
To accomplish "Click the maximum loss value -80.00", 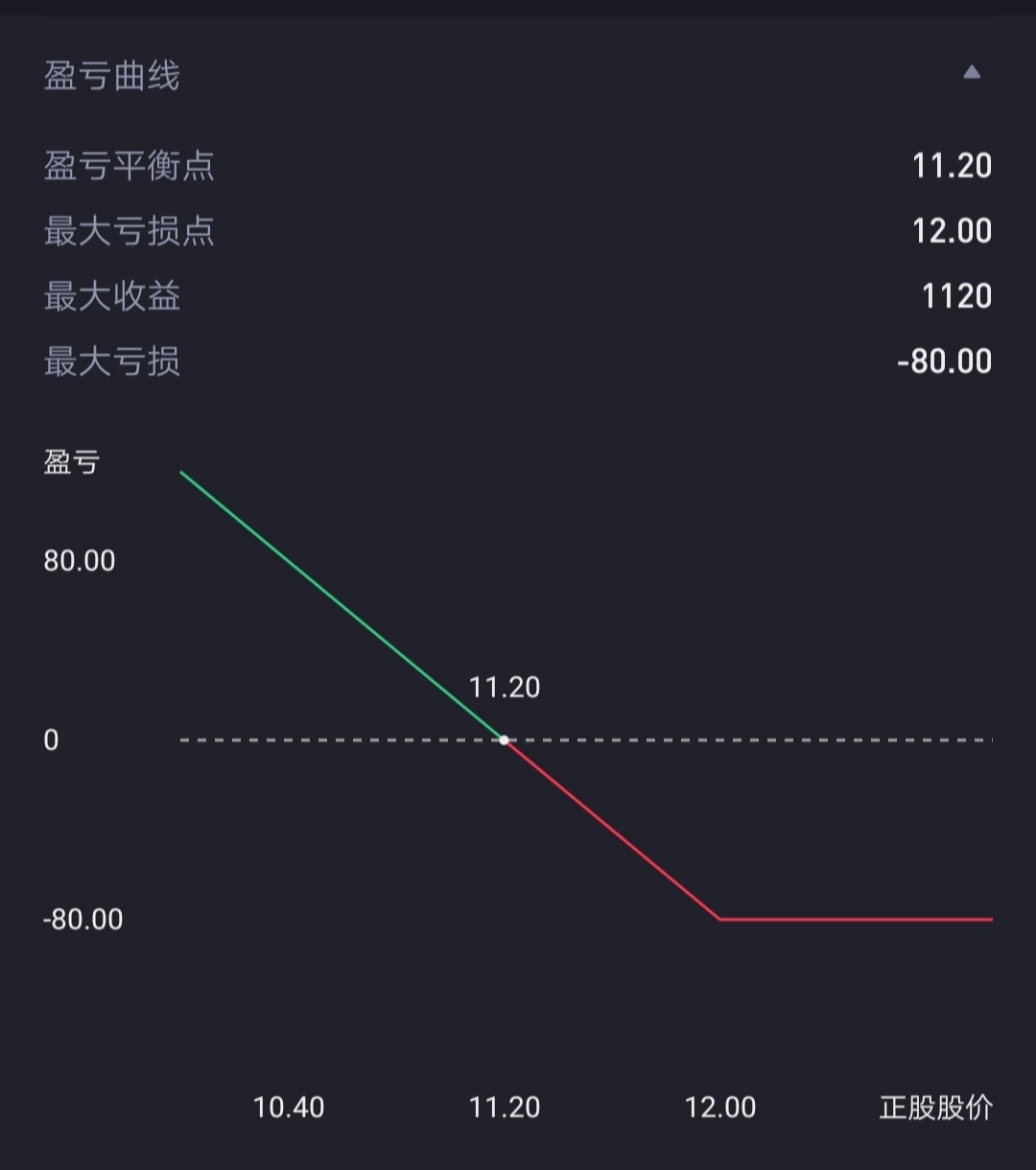I will 943,362.
